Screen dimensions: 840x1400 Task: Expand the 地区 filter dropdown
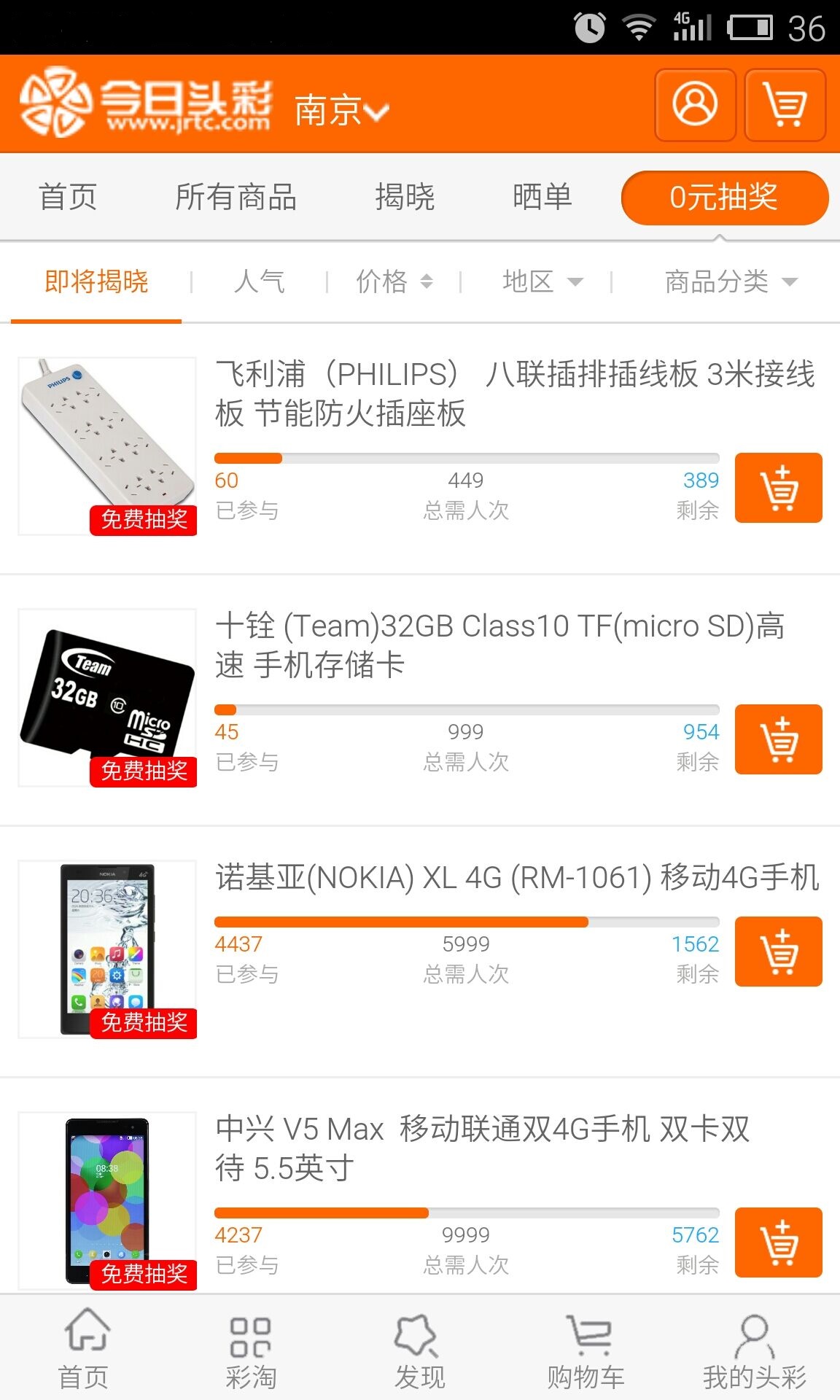542,281
